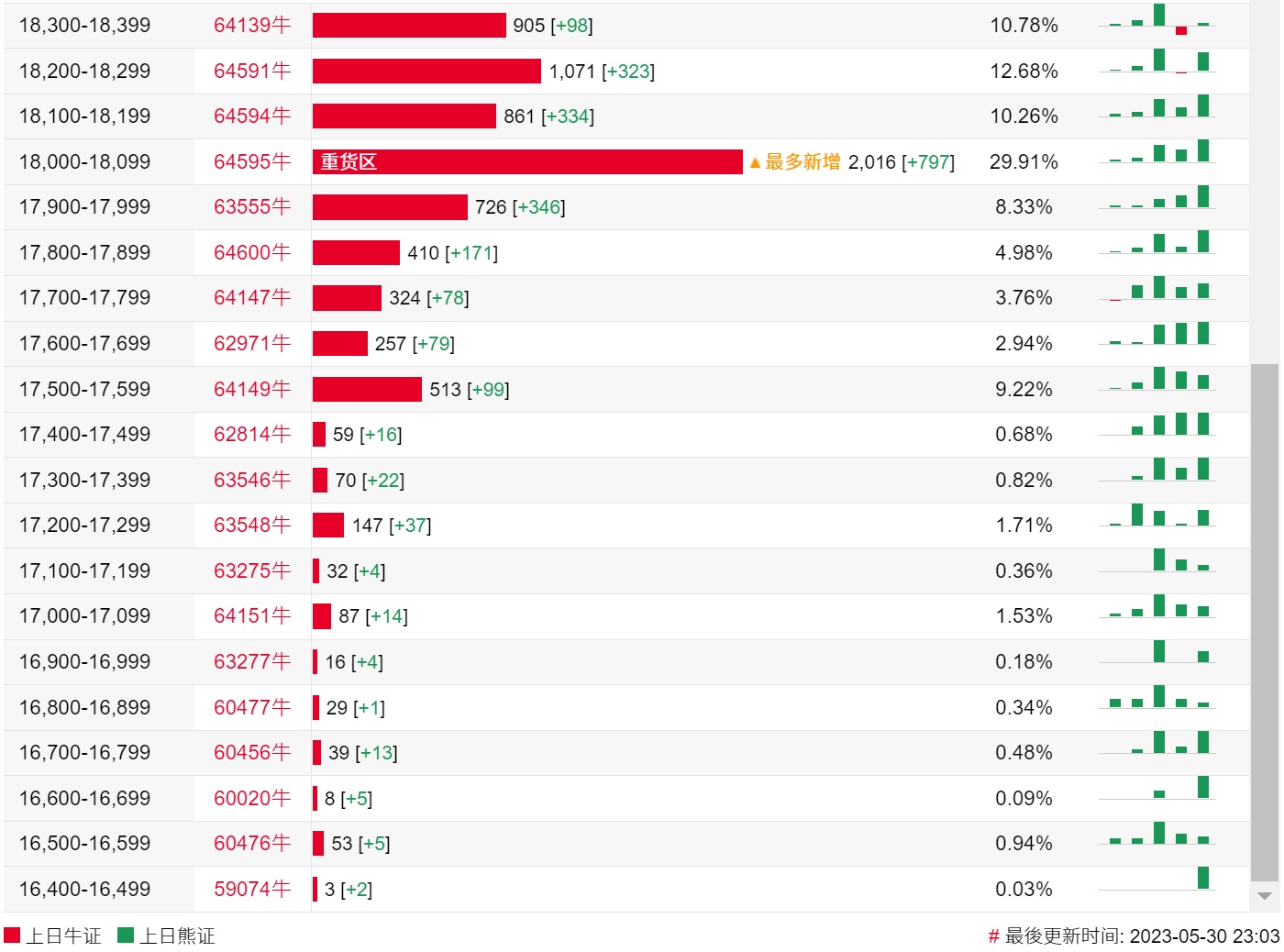
Task: Open bull certificate 63555牛
Action: 252,207
